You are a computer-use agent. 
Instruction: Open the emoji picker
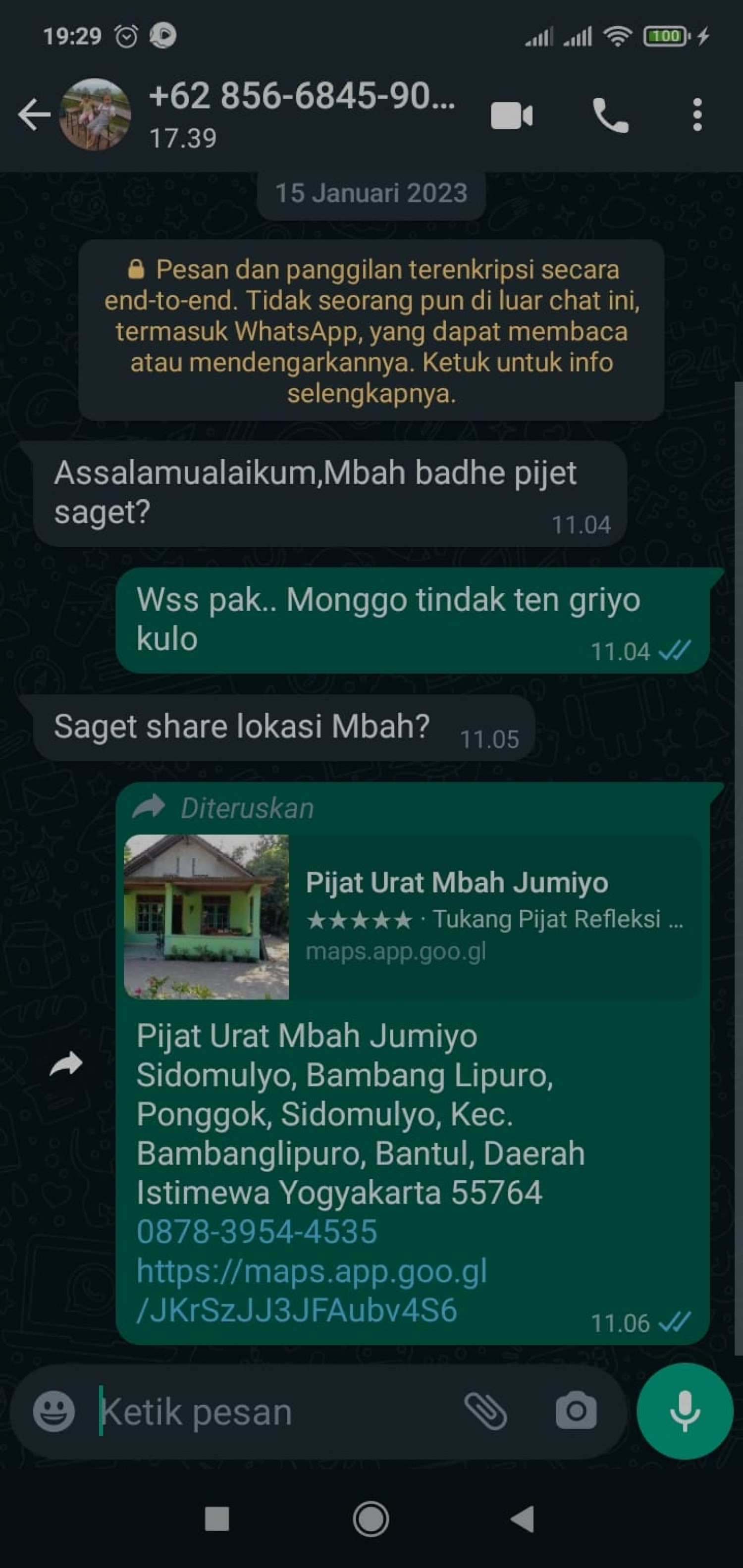(53, 1411)
